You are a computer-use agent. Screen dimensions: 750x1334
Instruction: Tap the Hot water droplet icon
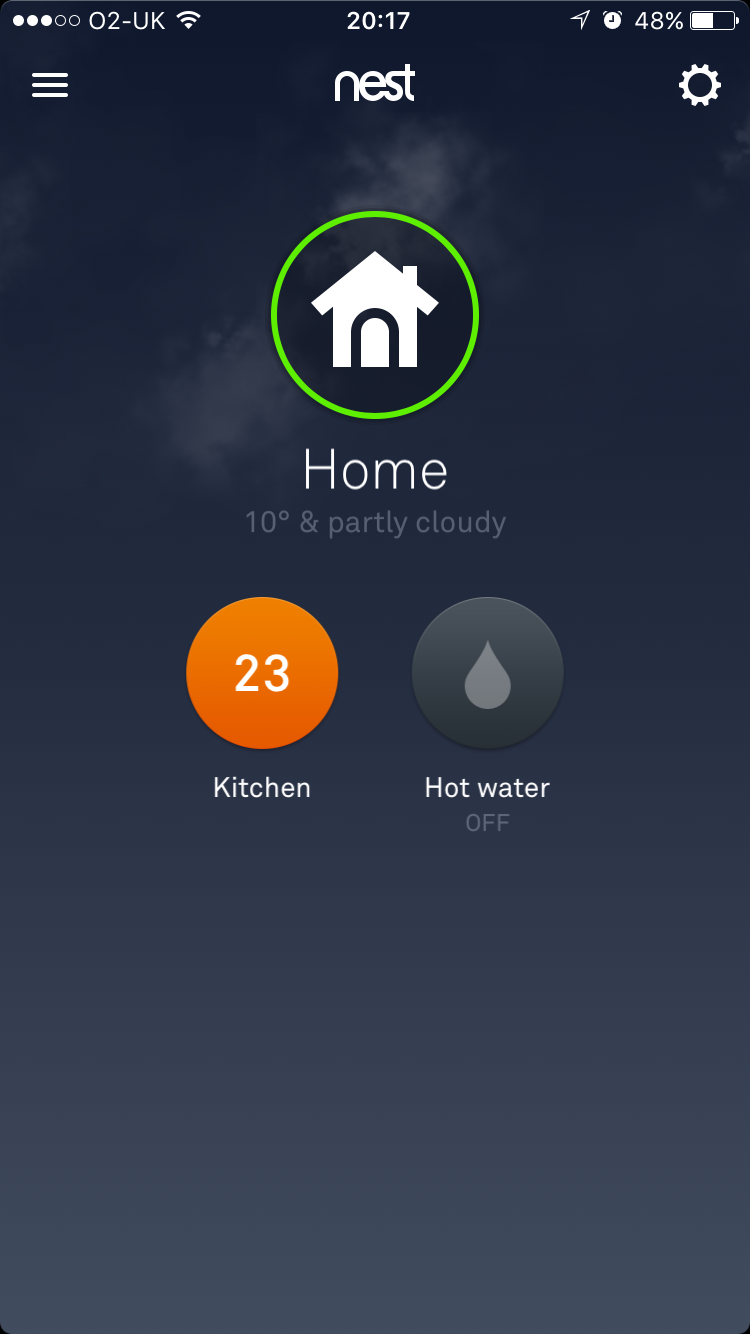point(487,672)
